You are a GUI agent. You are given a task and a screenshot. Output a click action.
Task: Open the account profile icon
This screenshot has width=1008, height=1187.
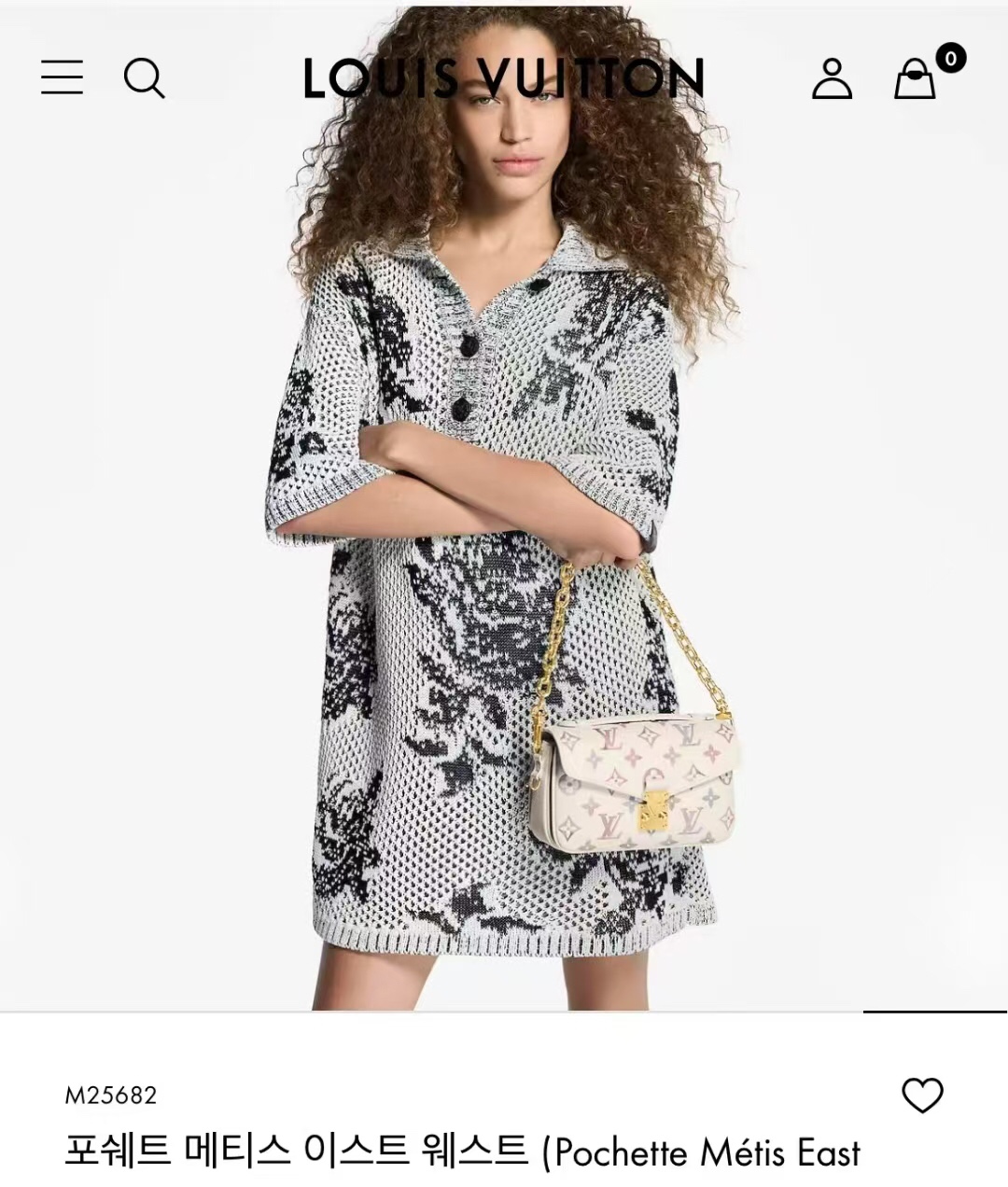(x=832, y=78)
